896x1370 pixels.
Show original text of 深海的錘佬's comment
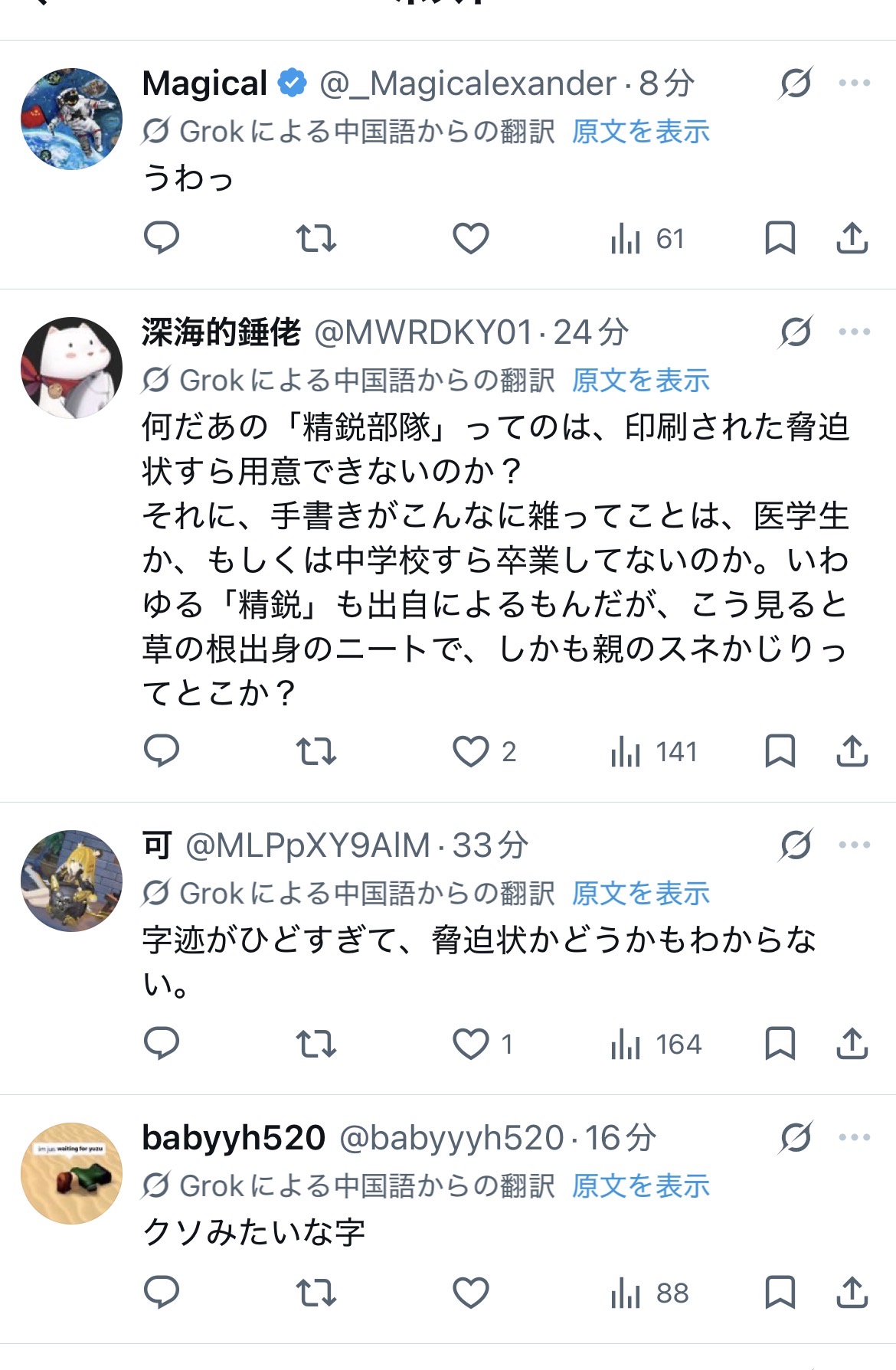640,380
